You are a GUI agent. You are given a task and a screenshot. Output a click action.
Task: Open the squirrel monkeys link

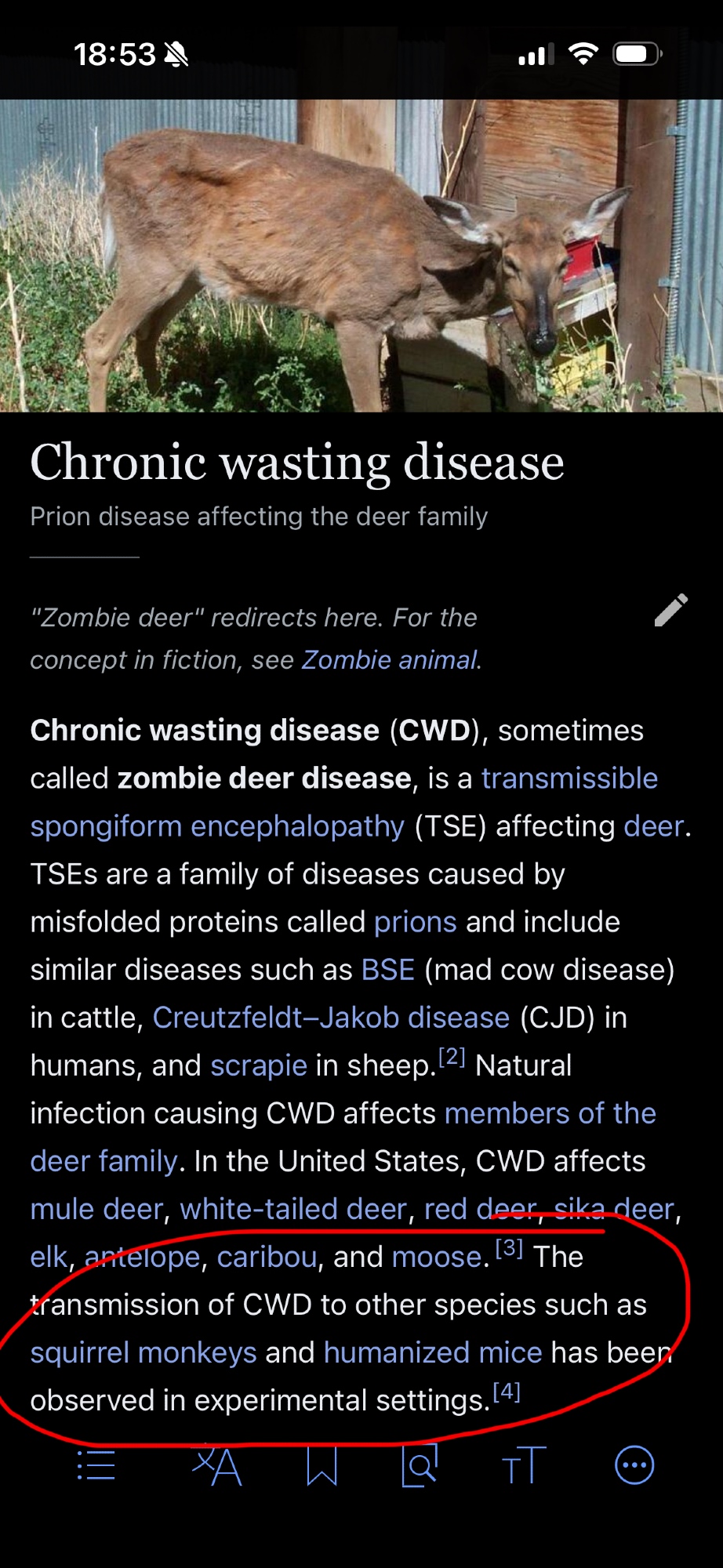pos(143,1352)
